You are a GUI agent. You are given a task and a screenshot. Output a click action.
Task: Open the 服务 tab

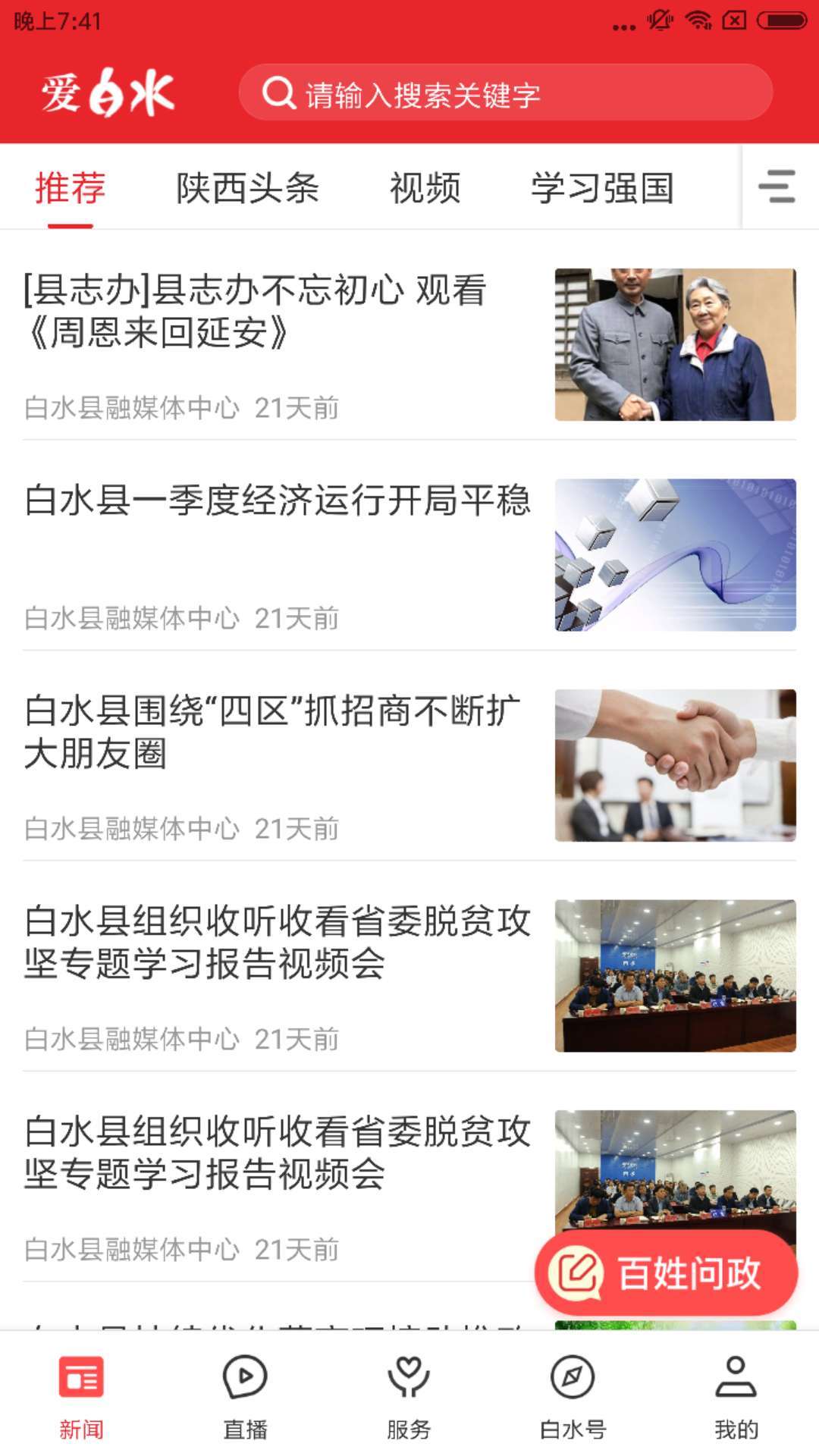[409, 1397]
